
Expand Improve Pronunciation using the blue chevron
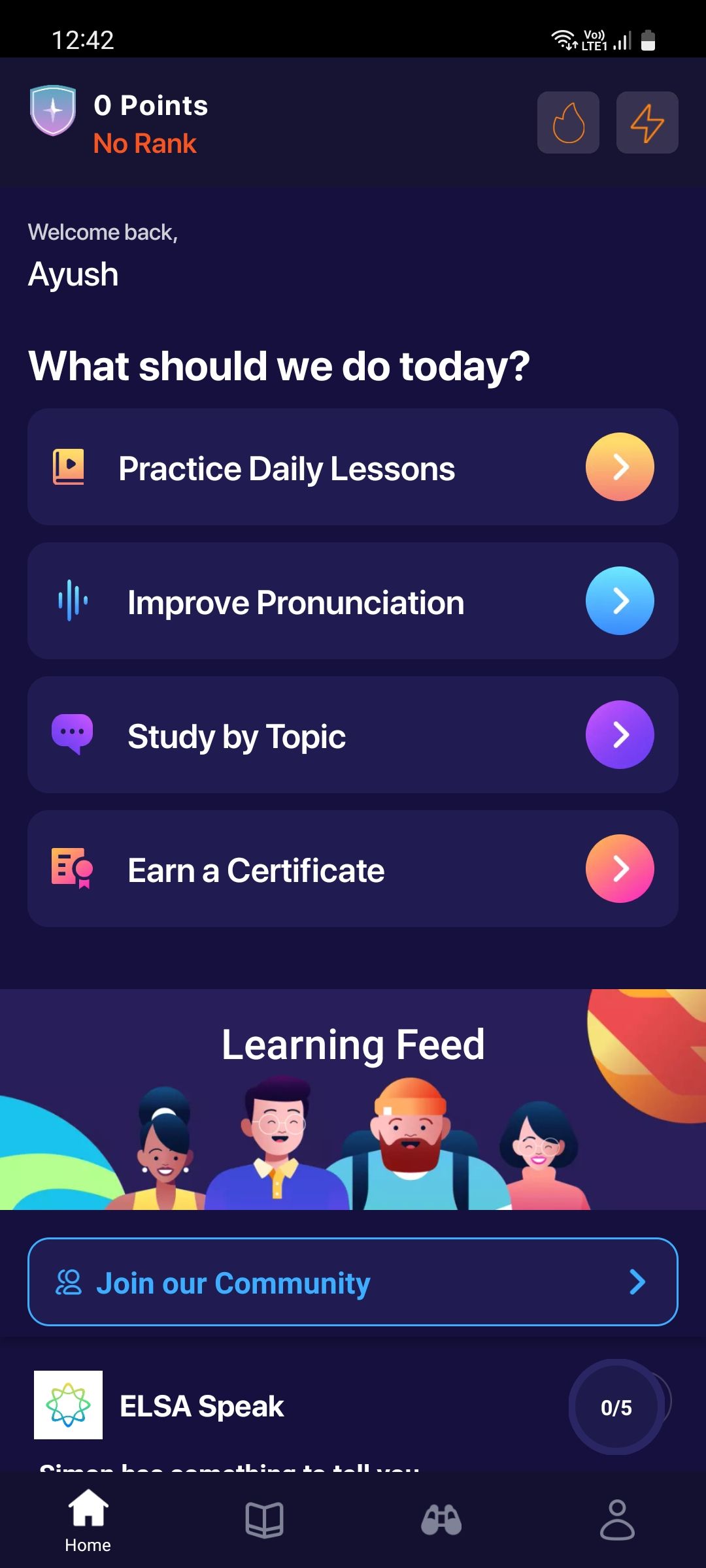click(x=620, y=601)
